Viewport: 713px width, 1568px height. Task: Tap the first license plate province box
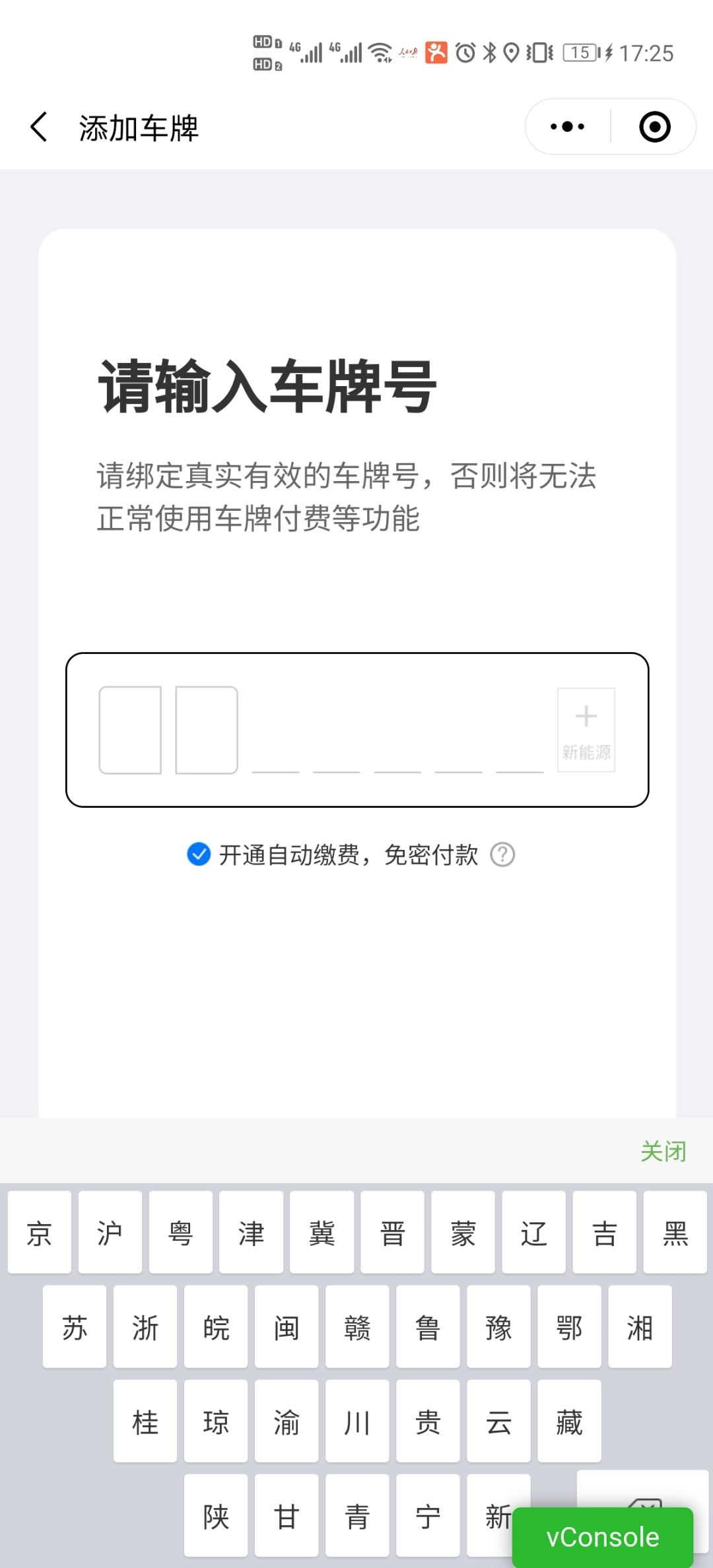pos(130,730)
